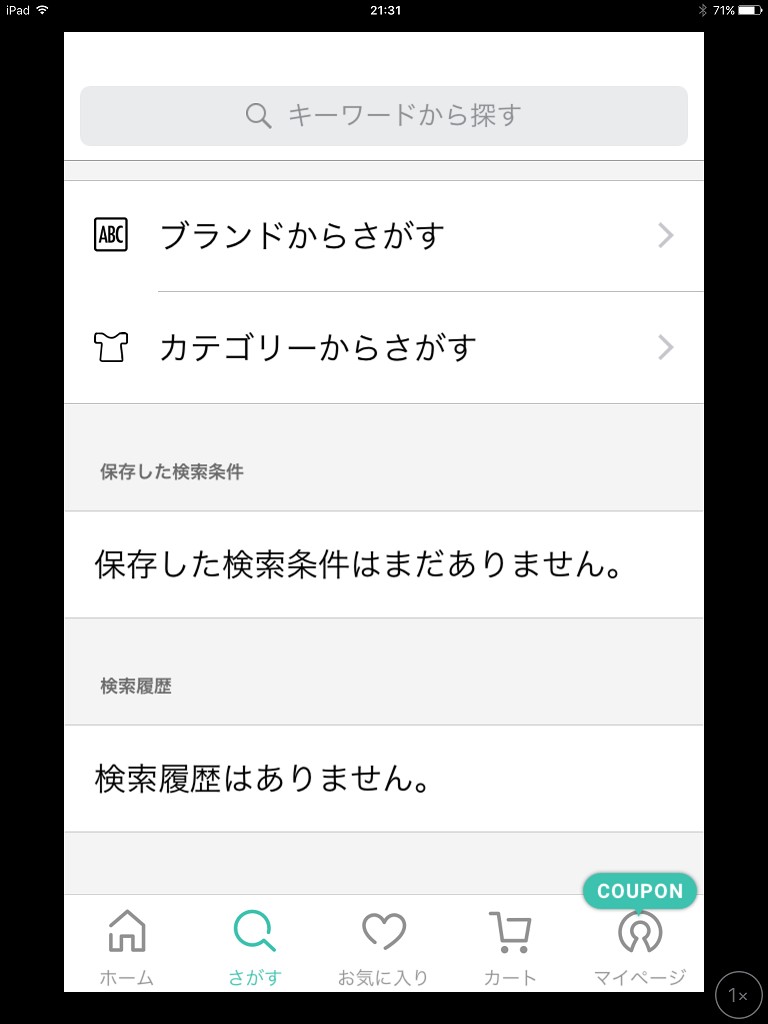Screen dimensions: 768x1024
Task: Open the カート tab
Action: click(x=510, y=946)
